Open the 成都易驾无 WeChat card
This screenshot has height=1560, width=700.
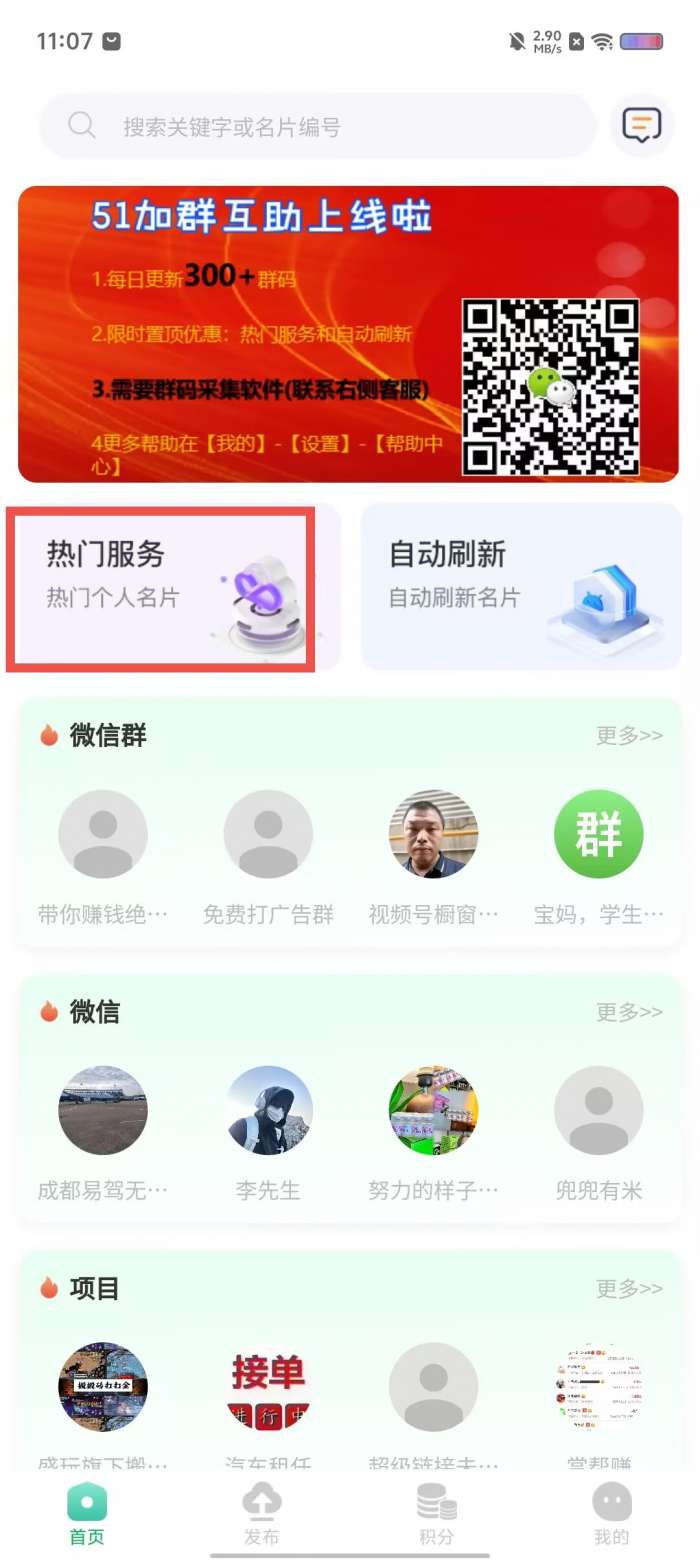pyautogui.click(x=103, y=1131)
